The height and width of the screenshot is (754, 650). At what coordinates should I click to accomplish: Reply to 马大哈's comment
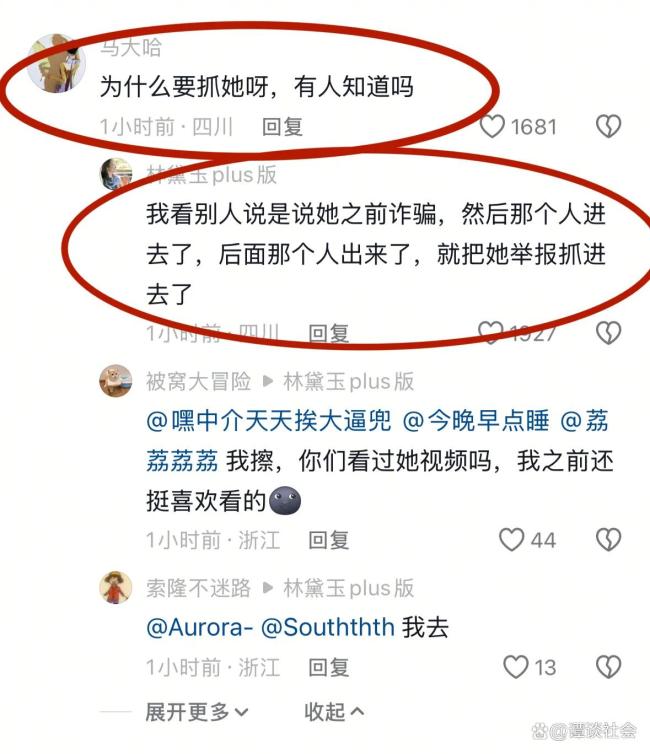pos(282,127)
